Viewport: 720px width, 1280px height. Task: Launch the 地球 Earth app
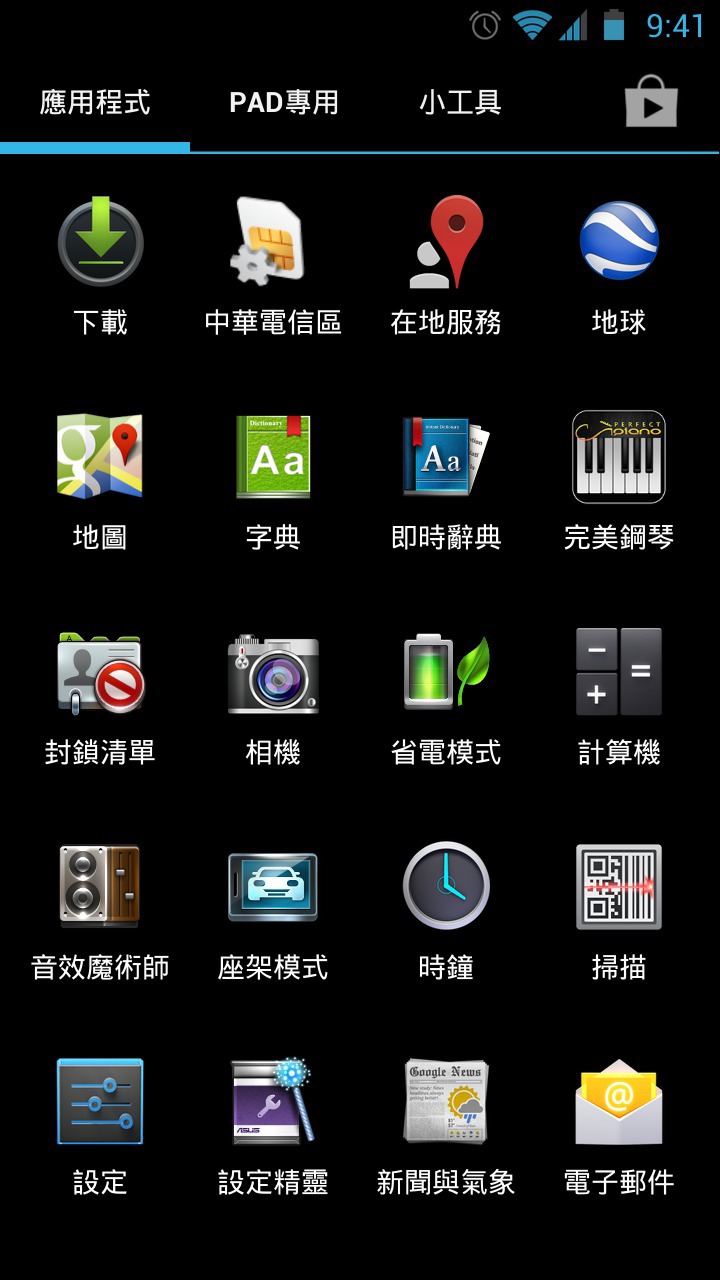(619, 267)
